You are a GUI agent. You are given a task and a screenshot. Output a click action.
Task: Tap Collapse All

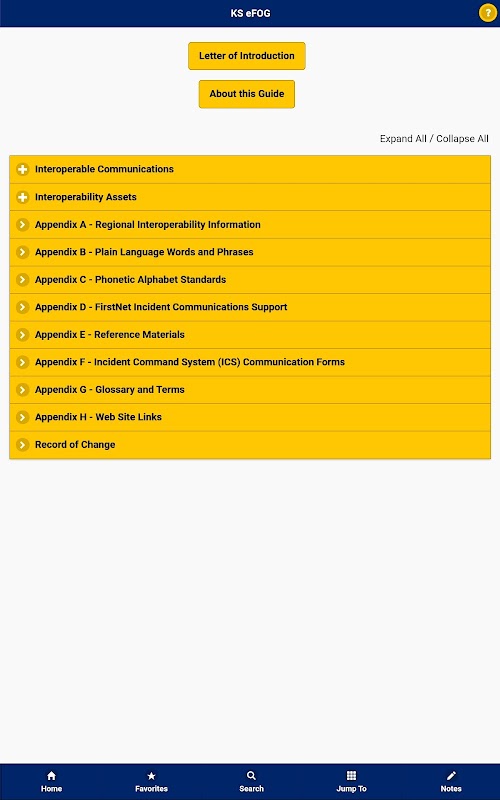coord(462,139)
